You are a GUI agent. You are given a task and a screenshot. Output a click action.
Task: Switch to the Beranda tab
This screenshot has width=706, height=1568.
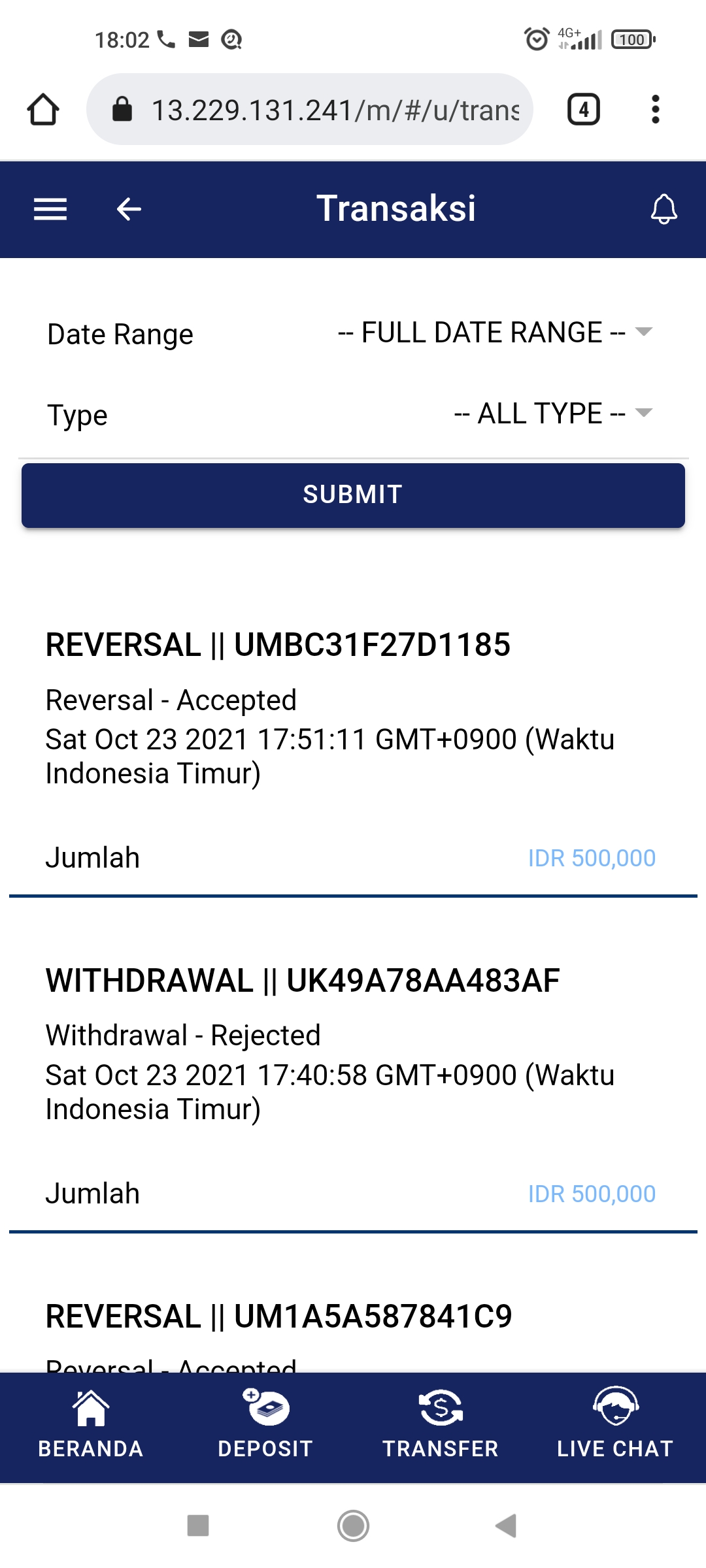point(91,1427)
